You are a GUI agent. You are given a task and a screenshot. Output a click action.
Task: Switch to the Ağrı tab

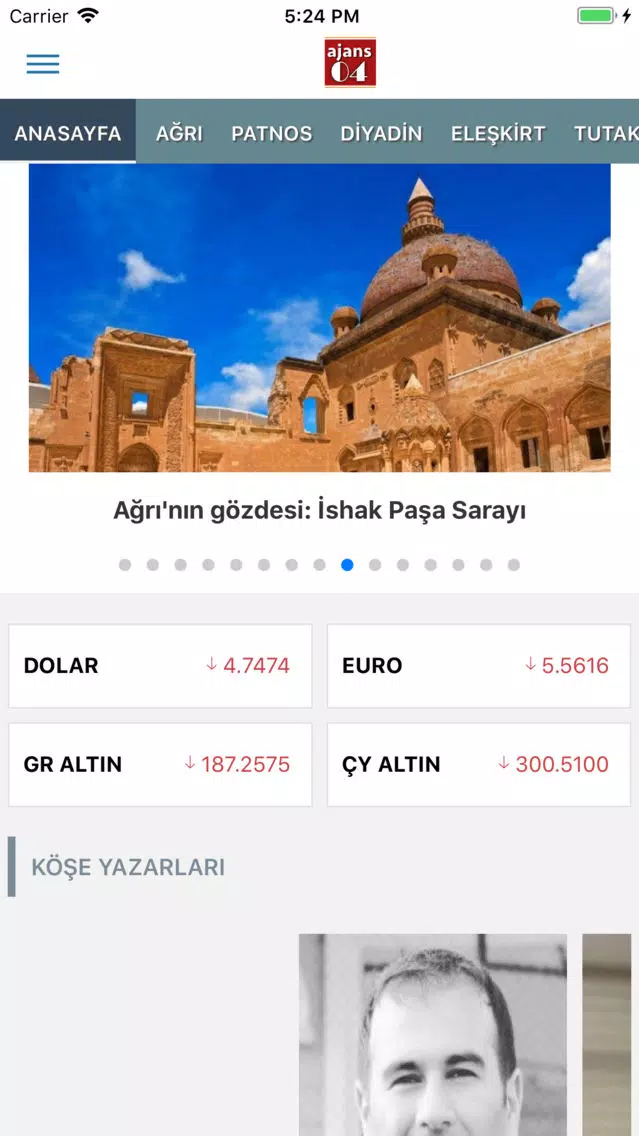179,133
